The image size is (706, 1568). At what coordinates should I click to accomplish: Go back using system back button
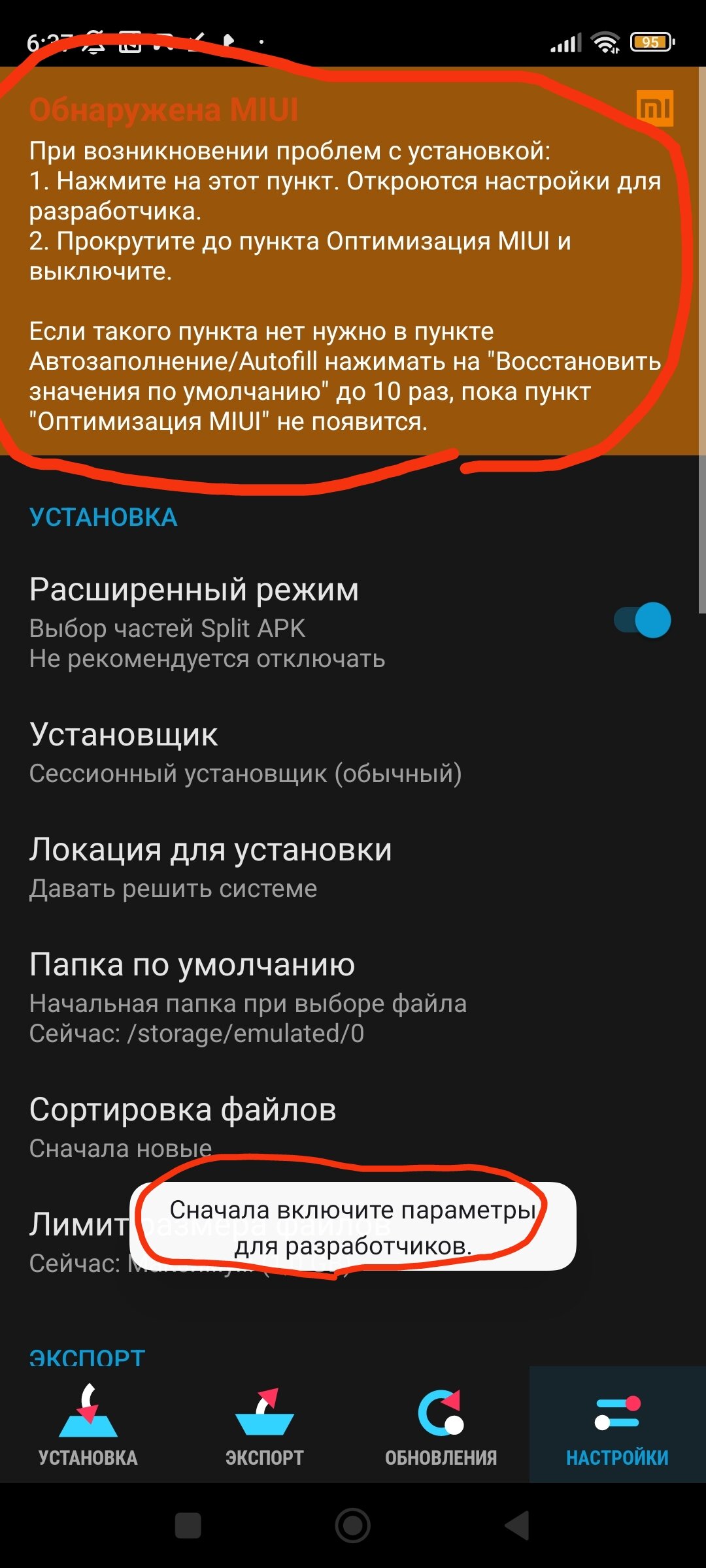tap(518, 1526)
